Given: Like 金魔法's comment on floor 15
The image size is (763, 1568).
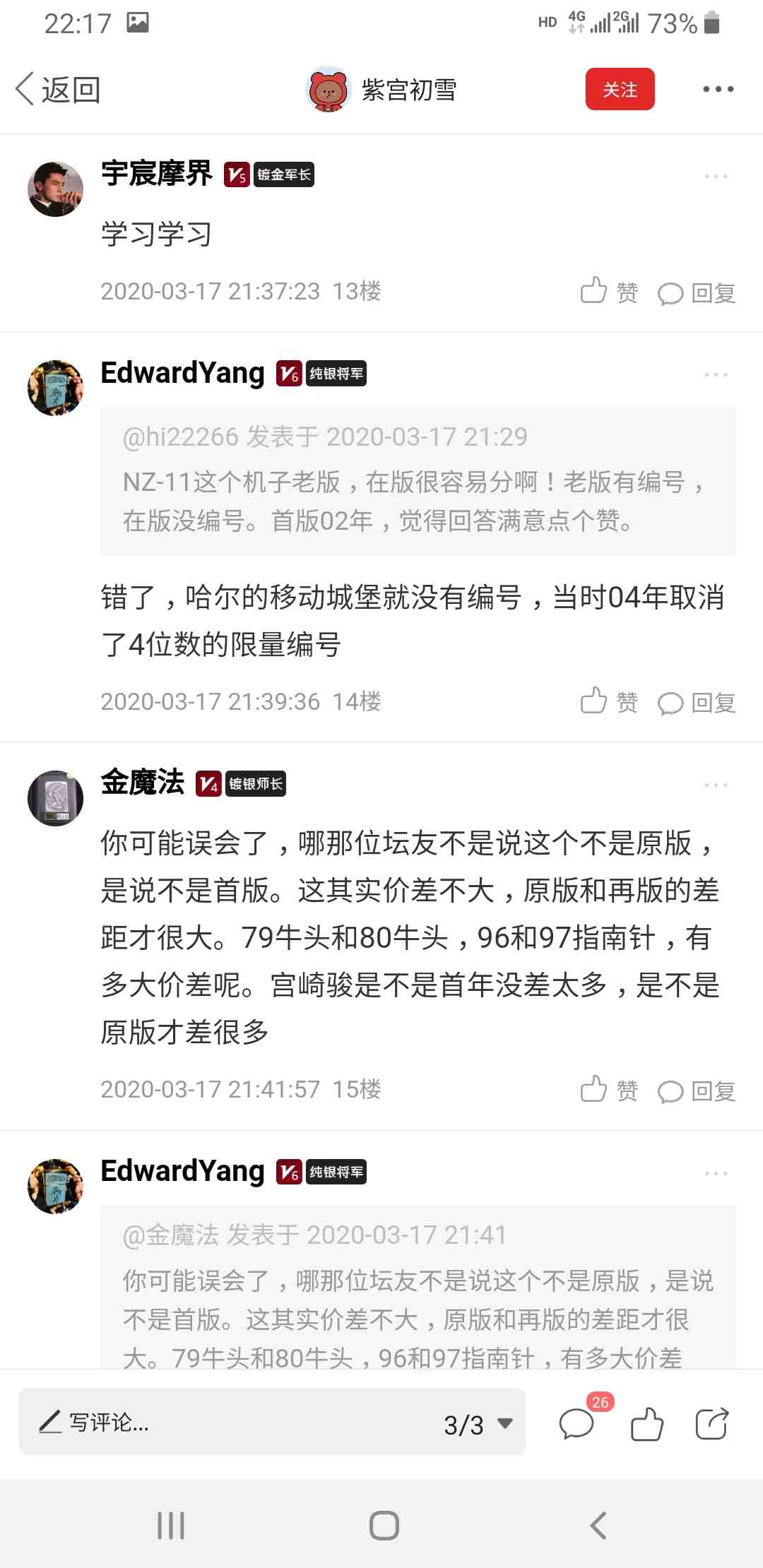Looking at the screenshot, I should pyautogui.click(x=608, y=1090).
